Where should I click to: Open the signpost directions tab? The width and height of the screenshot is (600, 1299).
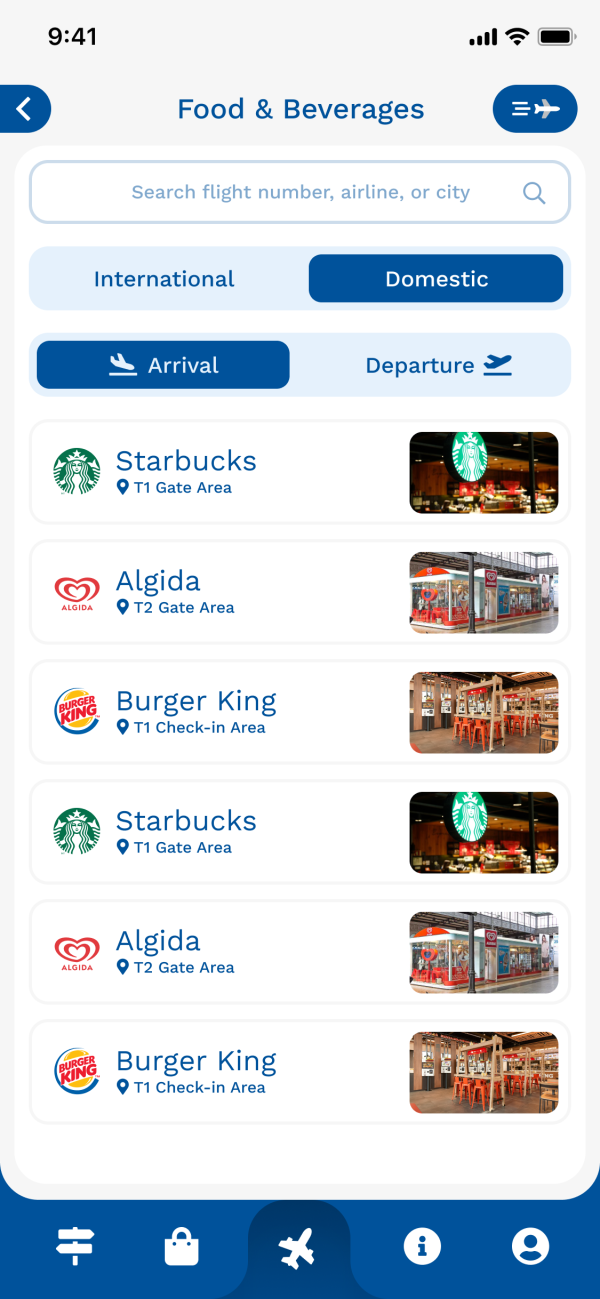(x=75, y=1247)
